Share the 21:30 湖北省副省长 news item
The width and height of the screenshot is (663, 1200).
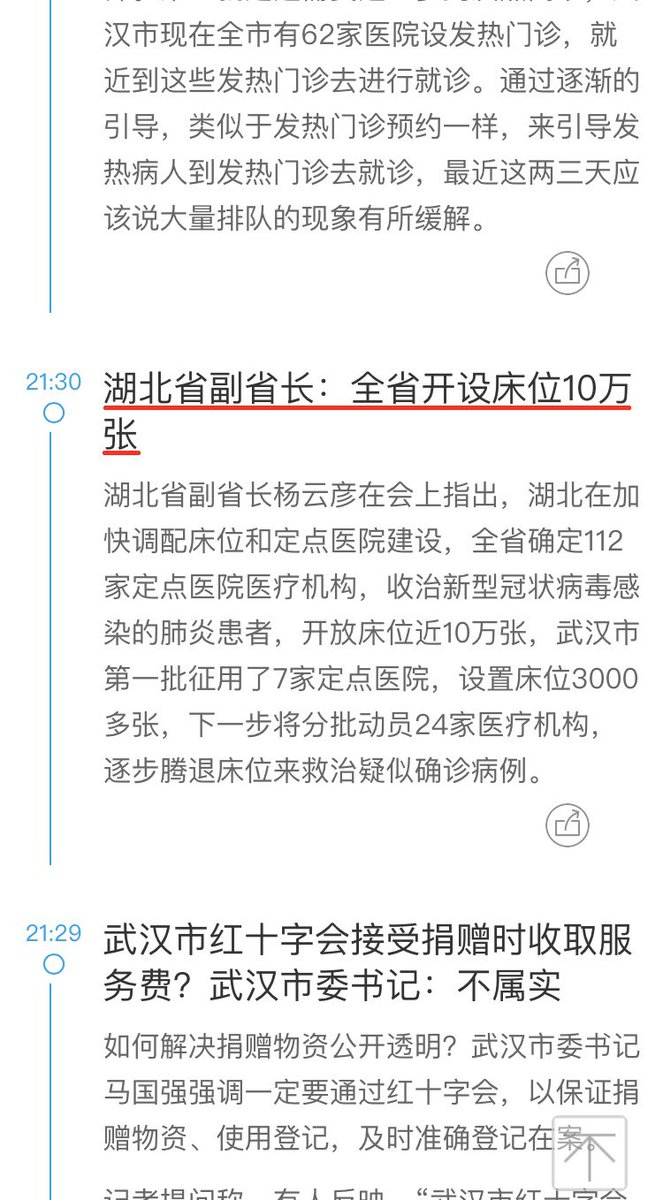[567, 825]
